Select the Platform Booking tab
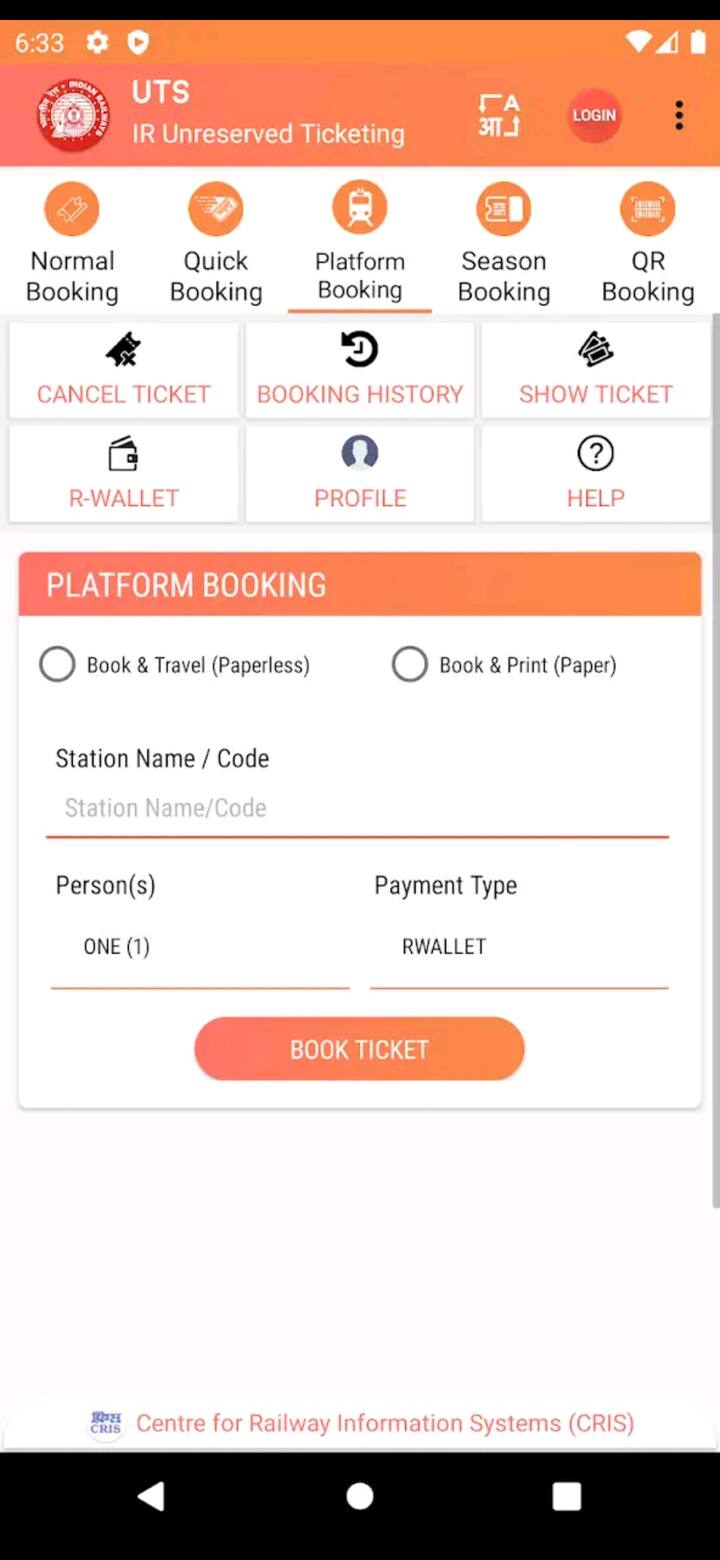The image size is (720, 1560). (x=360, y=243)
